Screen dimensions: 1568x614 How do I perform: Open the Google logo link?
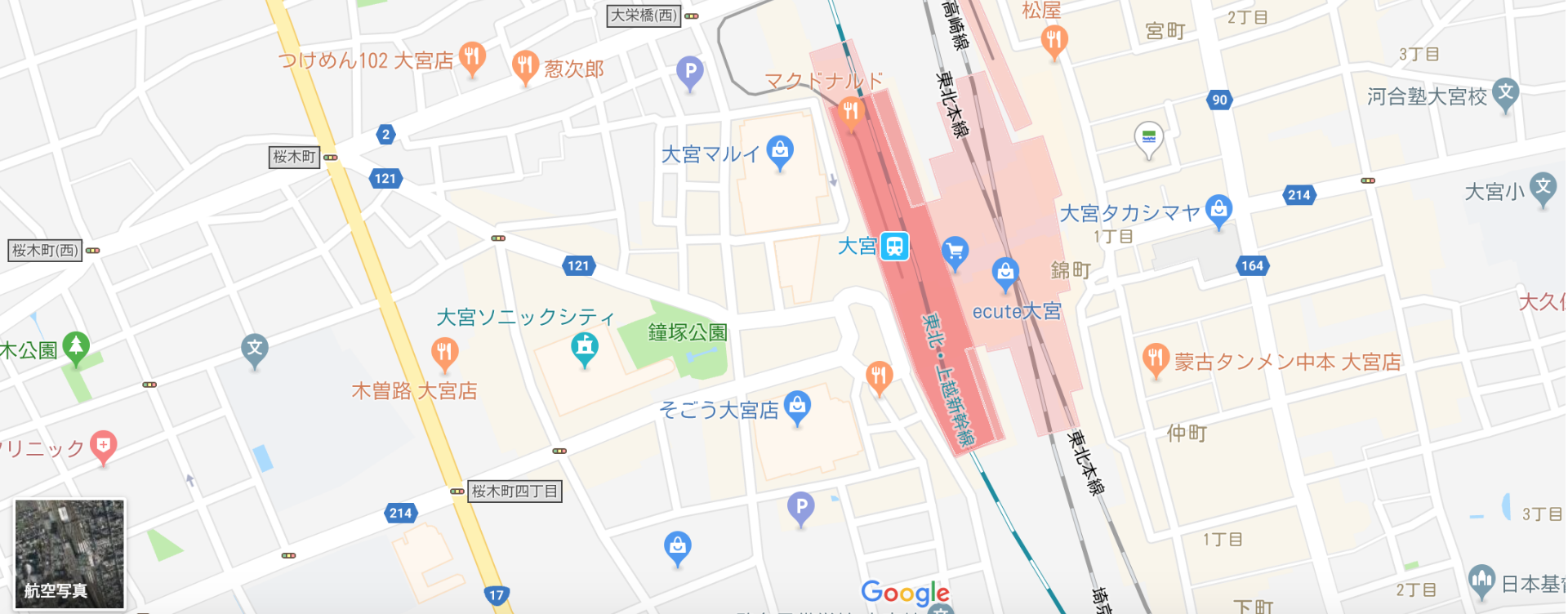click(905, 592)
